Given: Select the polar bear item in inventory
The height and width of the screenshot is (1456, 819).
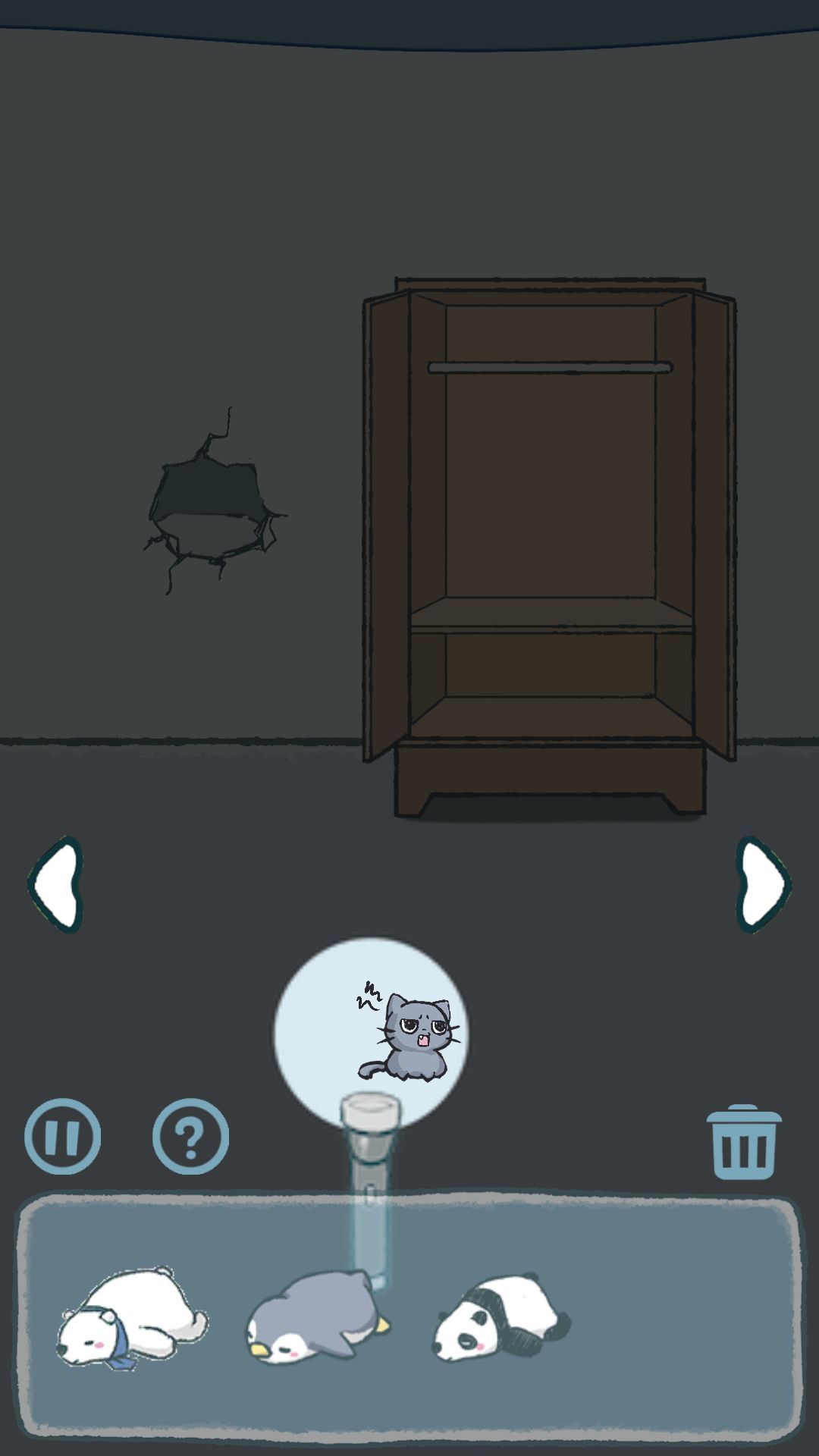Looking at the screenshot, I should click(x=131, y=1318).
